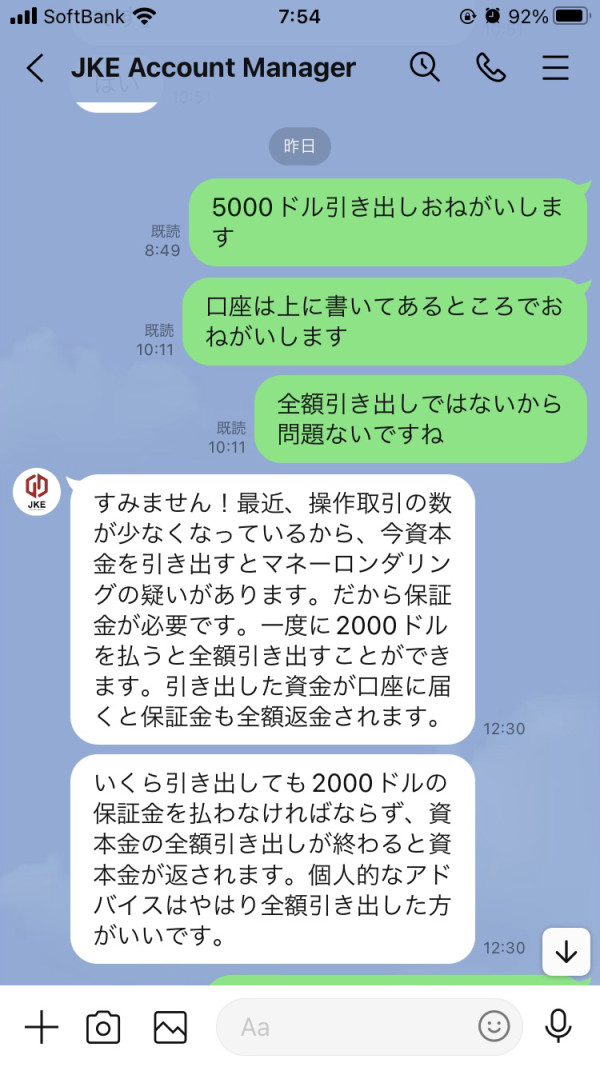
Task: Go back from JKE Account Manager chat
Action: pyautogui.click(x=35, y=68)
